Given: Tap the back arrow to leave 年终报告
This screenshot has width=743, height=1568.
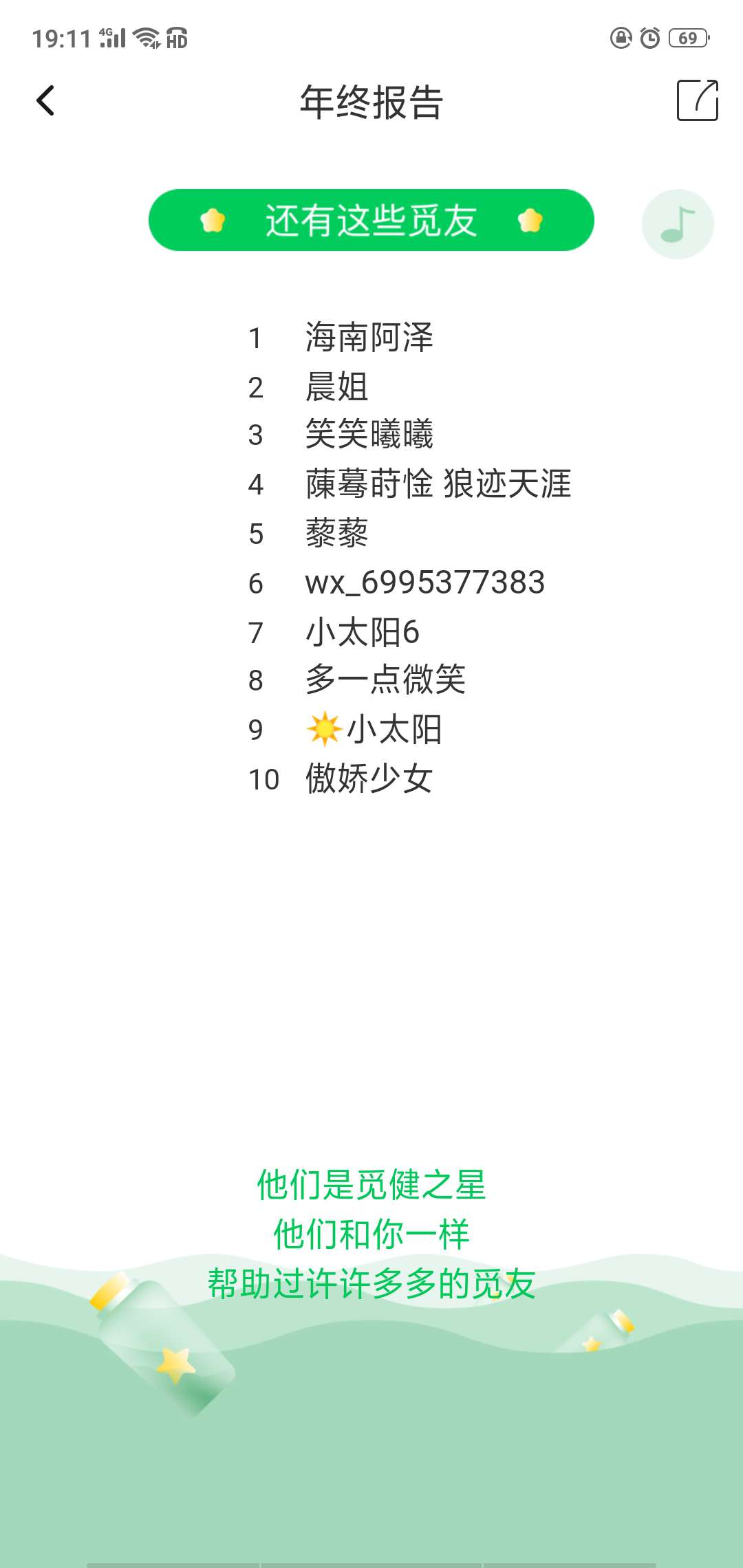Looking at the screenshot, I should pos(45,100).
